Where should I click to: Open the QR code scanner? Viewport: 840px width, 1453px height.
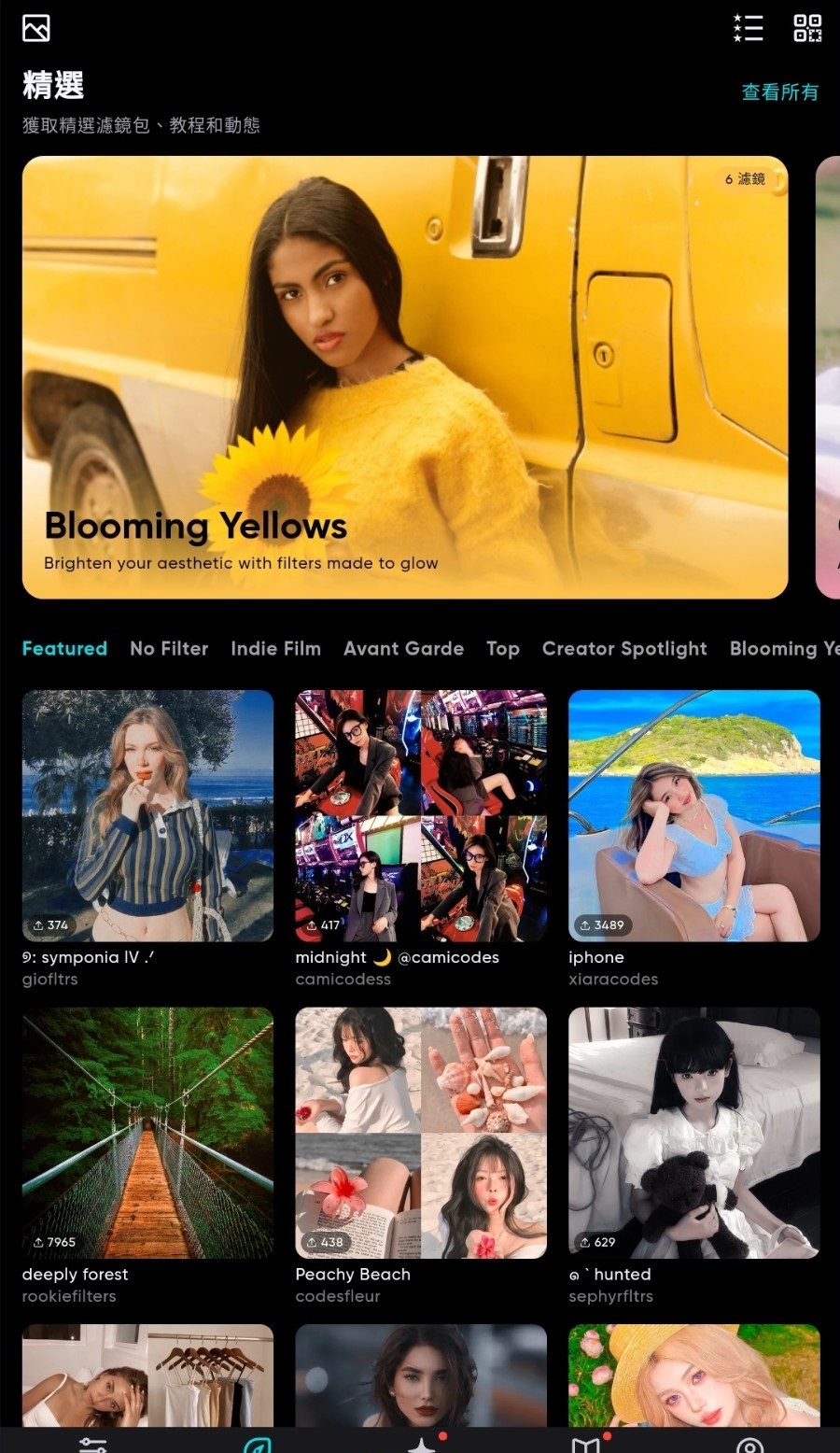click(x=807, y=28)
